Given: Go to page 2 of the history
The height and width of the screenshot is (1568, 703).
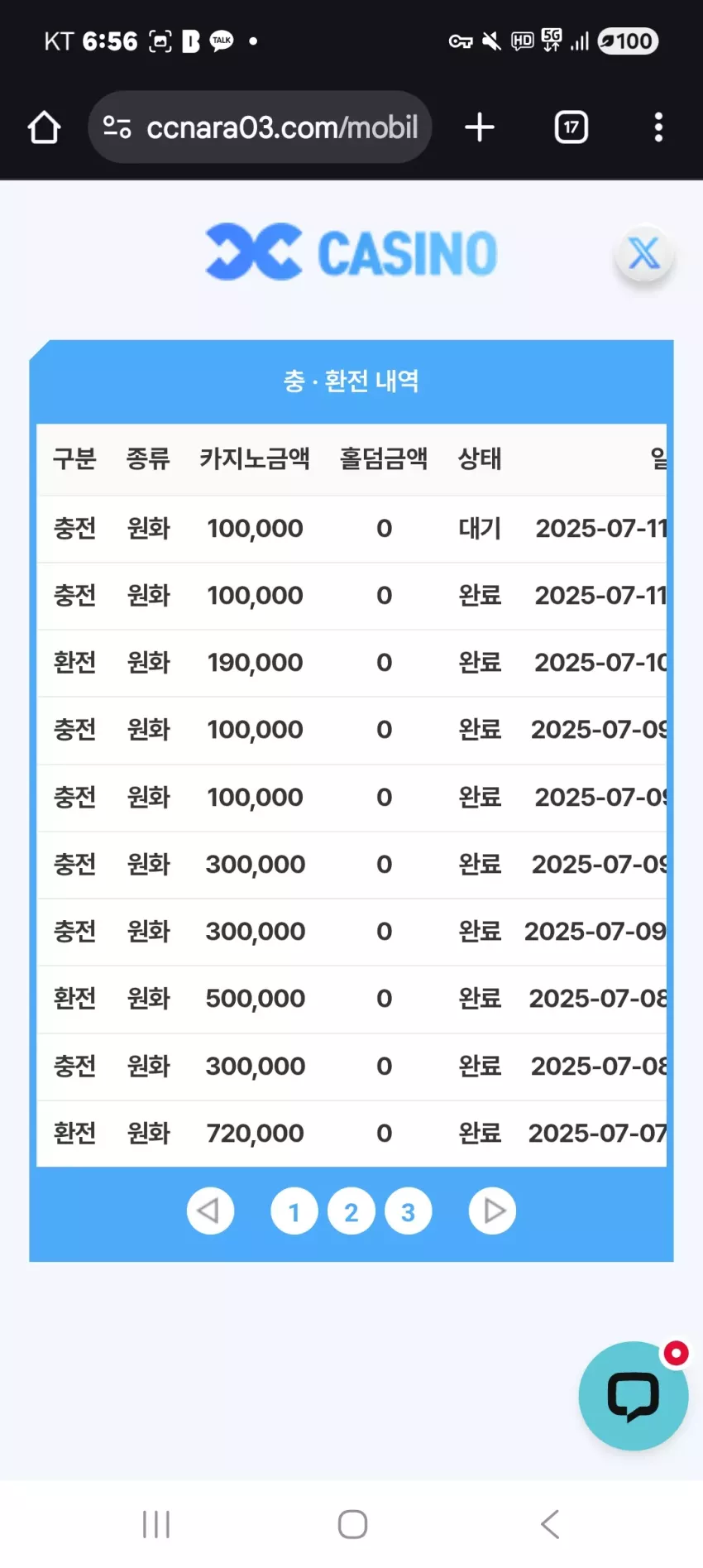Looking at the screenshot, I should pyautogui.click(x=351, y=1211).
